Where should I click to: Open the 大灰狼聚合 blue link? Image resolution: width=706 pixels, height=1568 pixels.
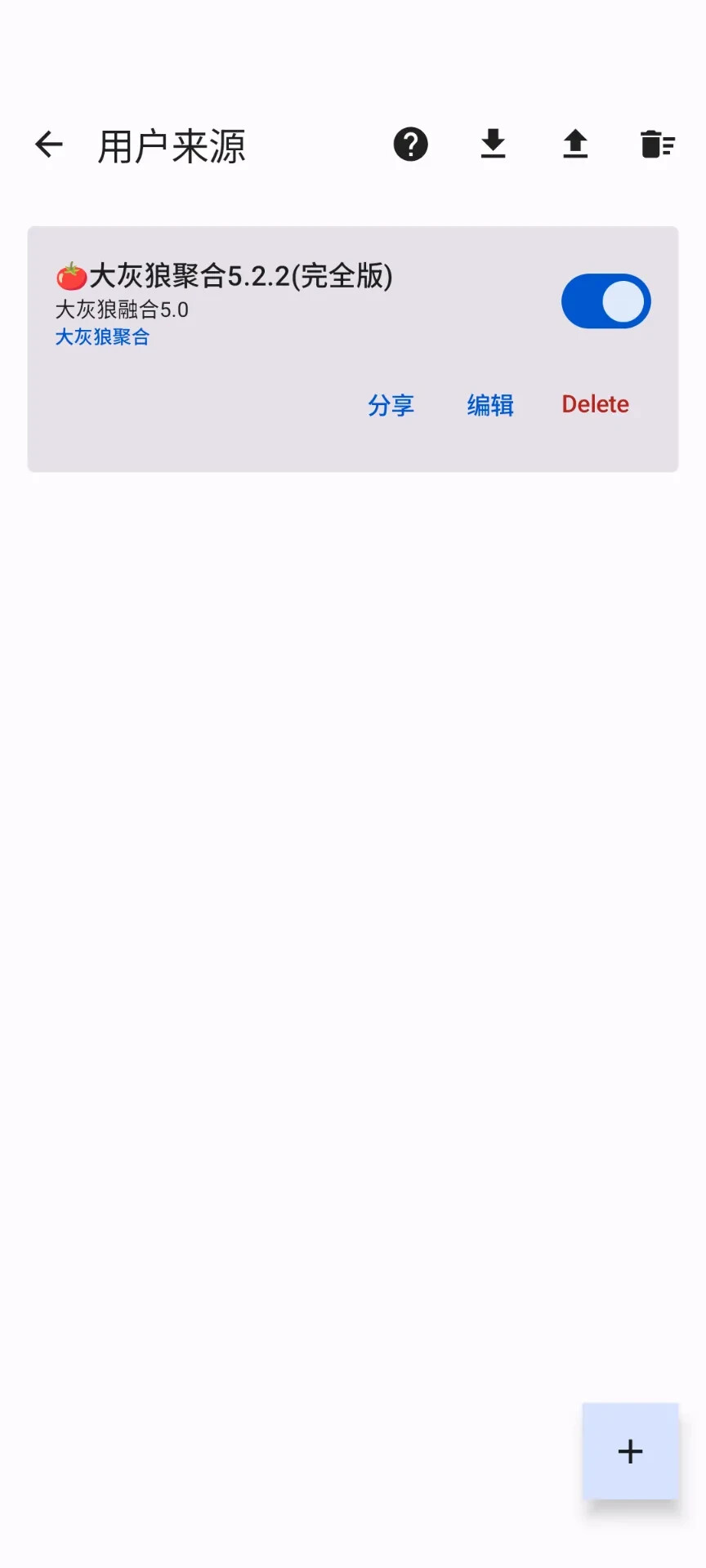(x=102, y=337)
